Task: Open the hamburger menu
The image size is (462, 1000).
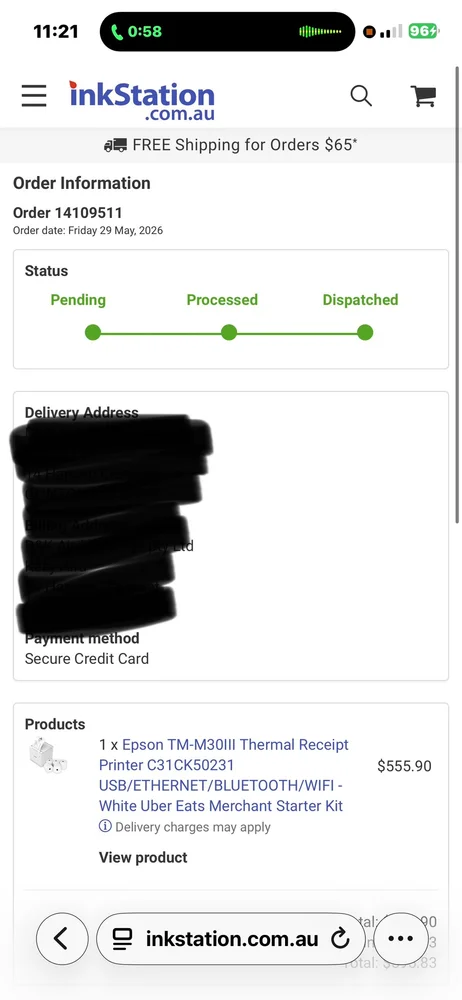Action: [x=34, y=96]
